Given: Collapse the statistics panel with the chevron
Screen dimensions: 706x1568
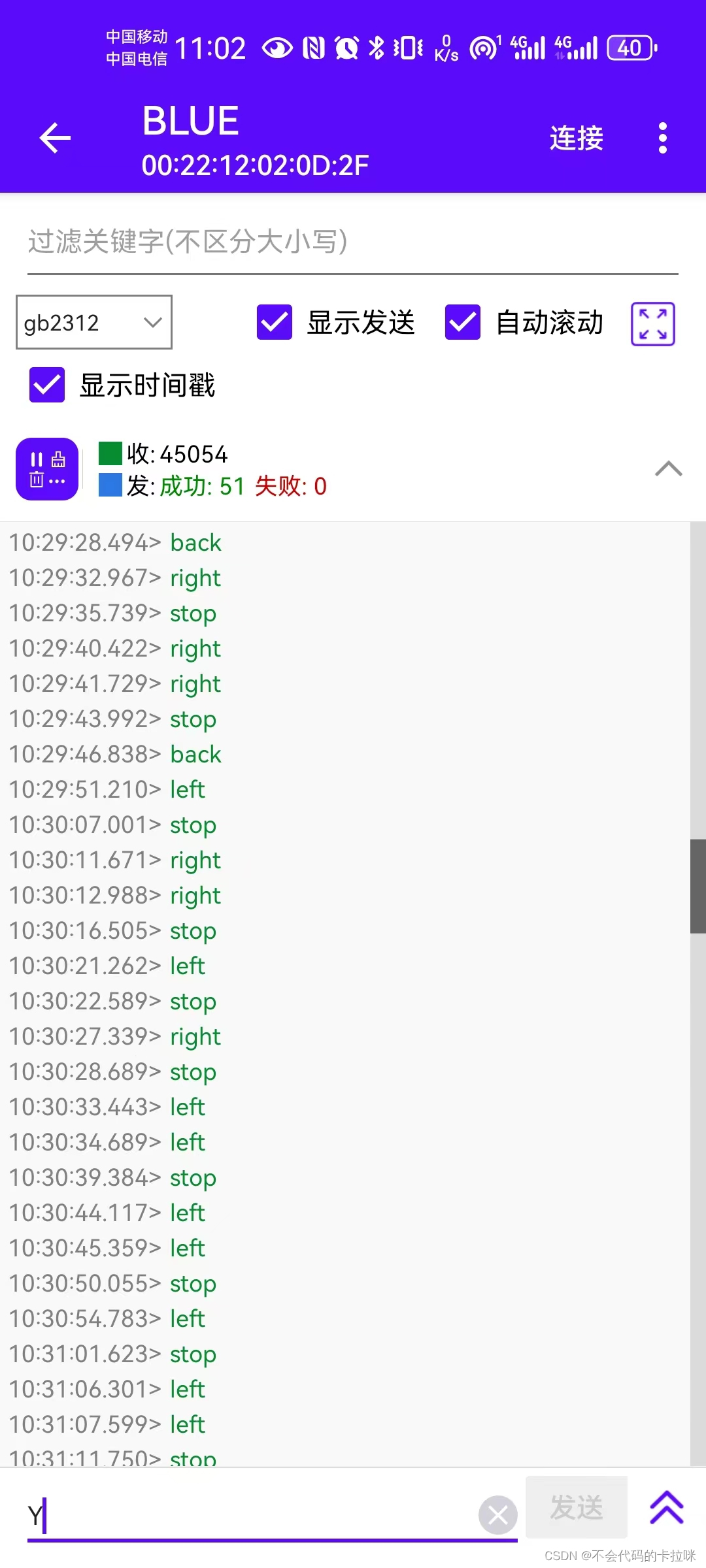Looking at the screenshot, I should [x=668, y=468].
